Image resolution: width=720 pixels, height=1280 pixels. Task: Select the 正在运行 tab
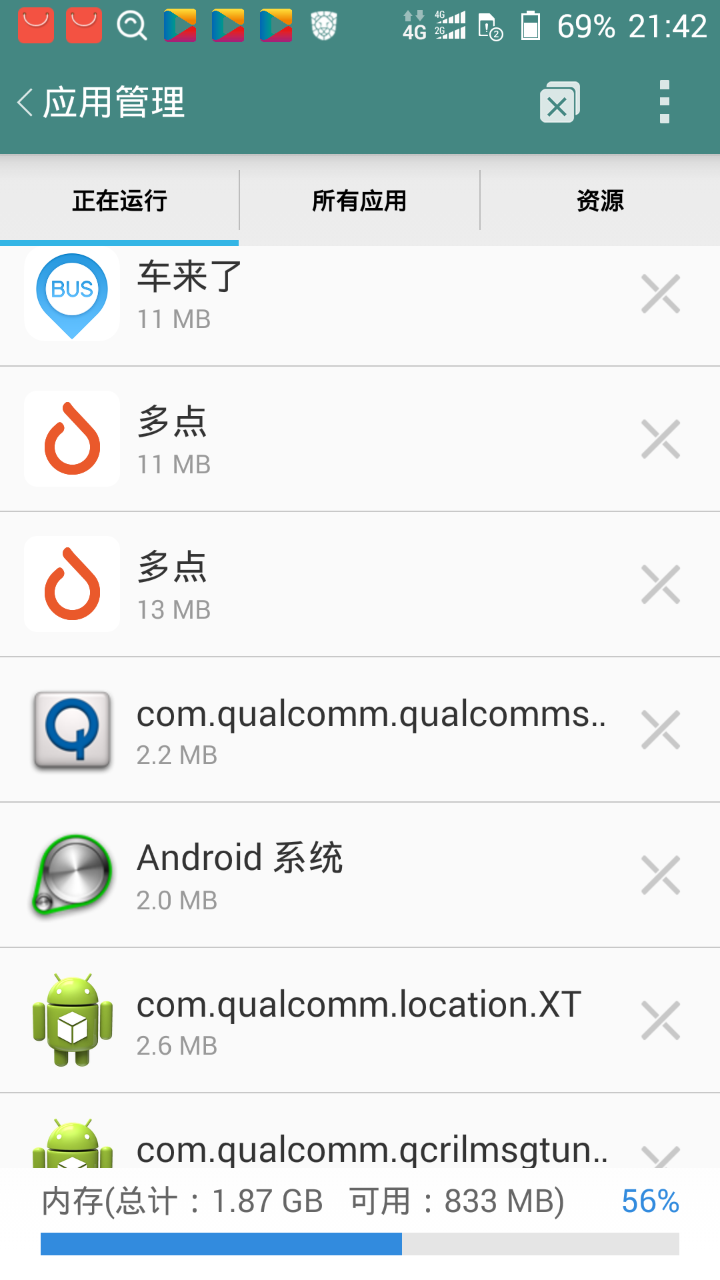[119, 201]
